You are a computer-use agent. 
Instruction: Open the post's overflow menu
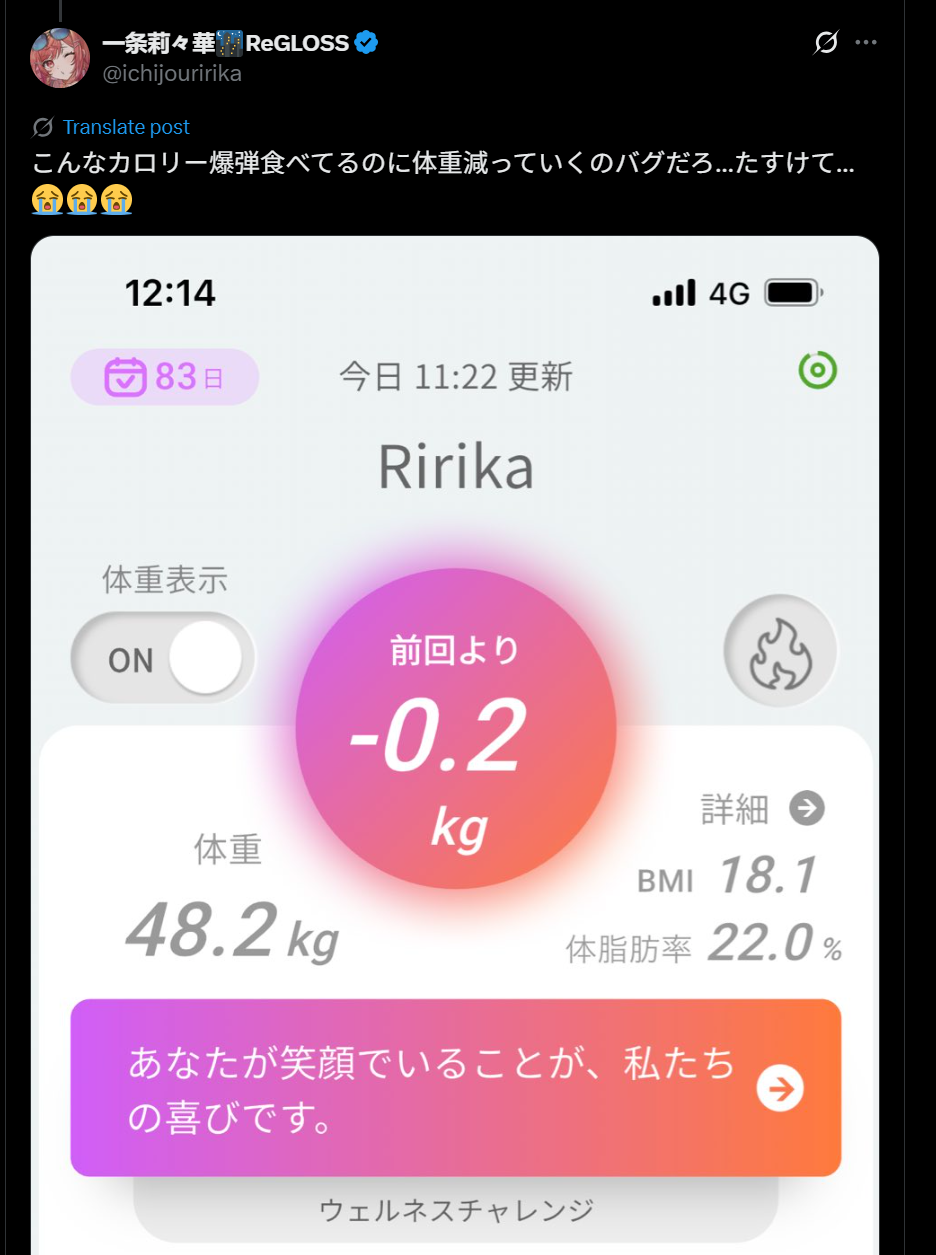click(866, 43)
